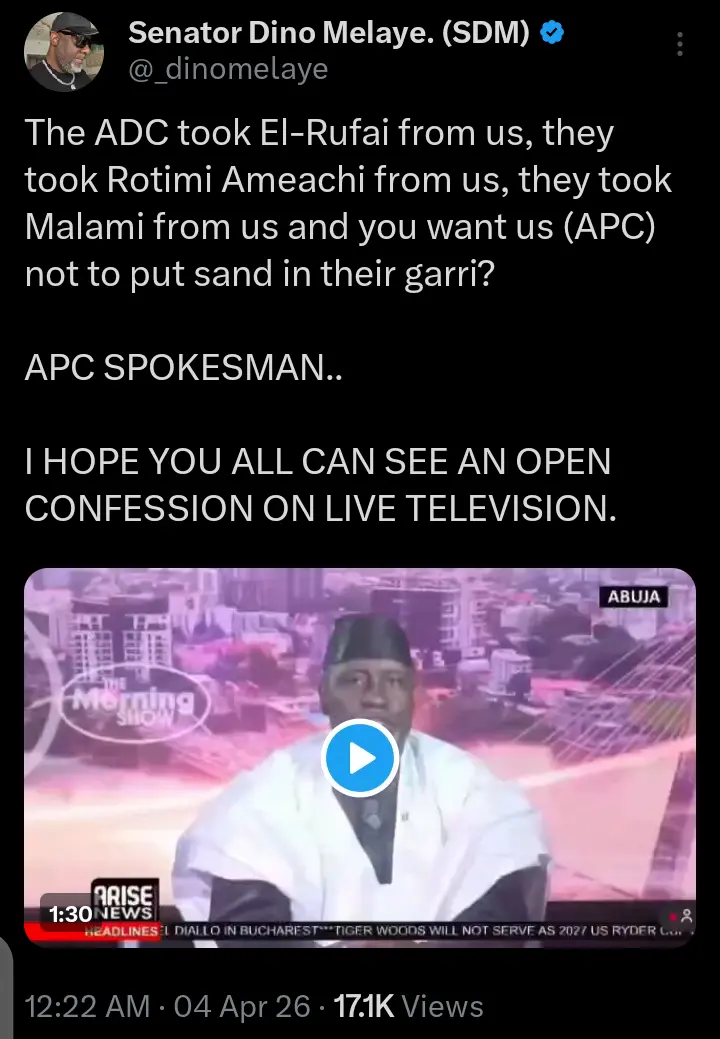Open Dino Melaye's profile picture

pyautogui.click(x=63, y=50)
